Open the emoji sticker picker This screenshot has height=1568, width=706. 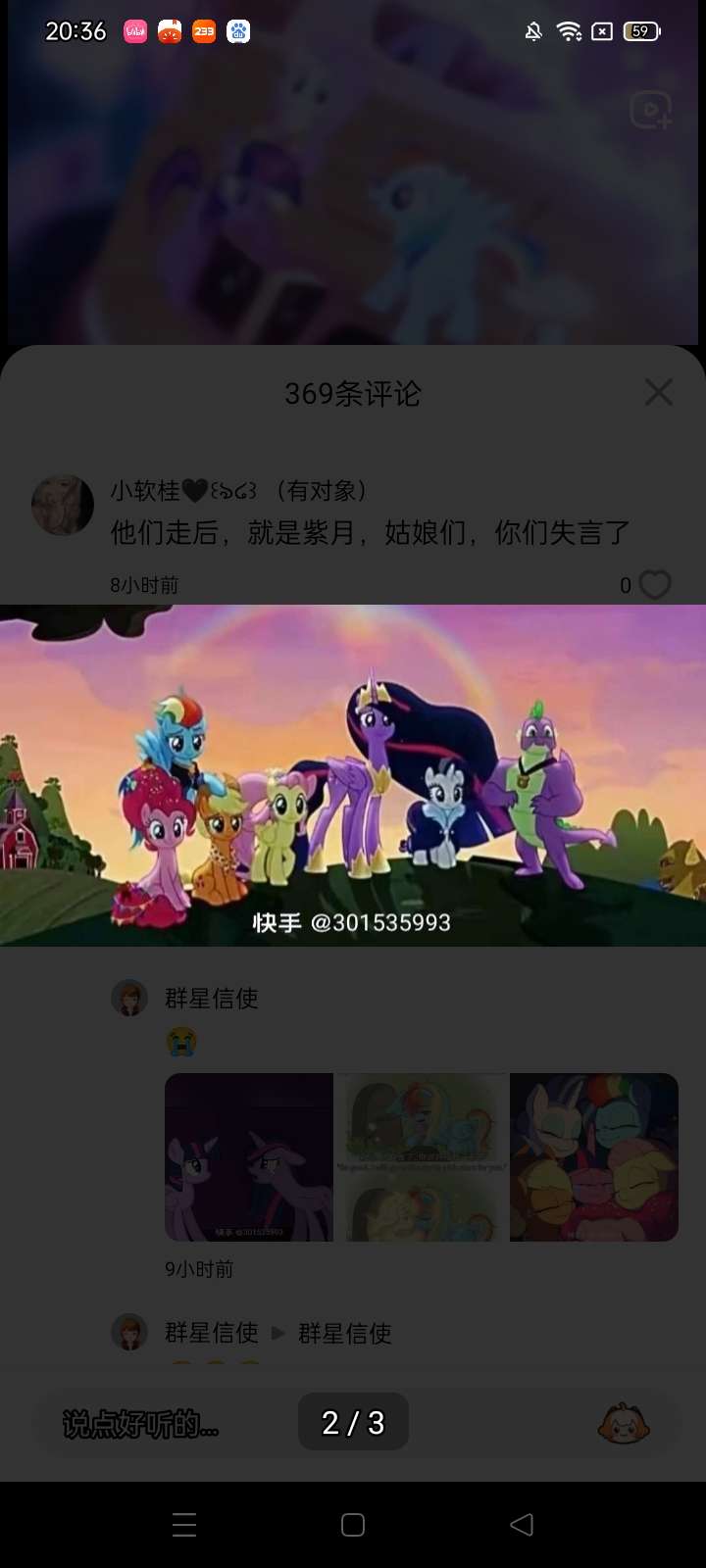pyautogui.click(x=623, y=1423)
